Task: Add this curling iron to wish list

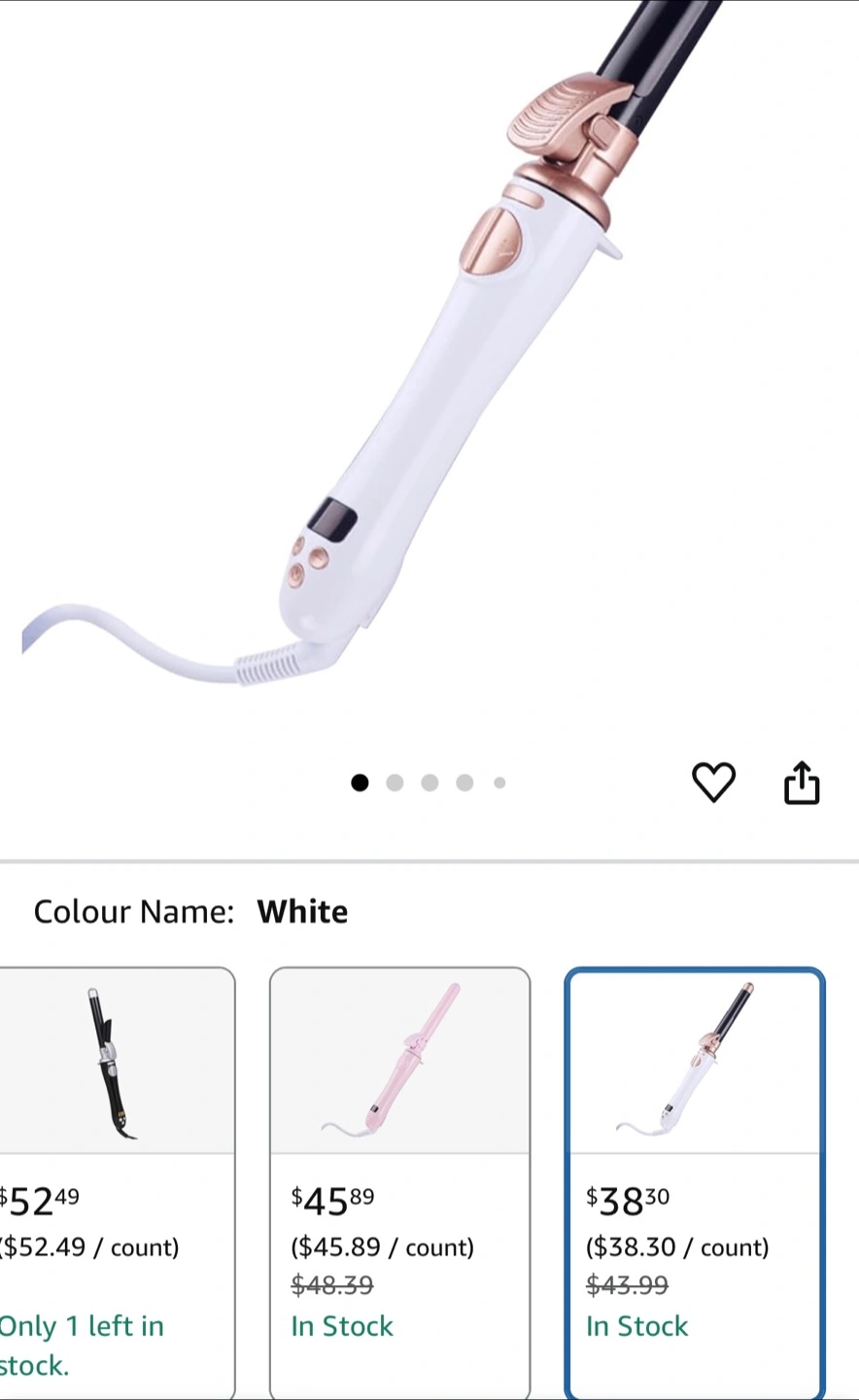Action: click(x=713, y=783)
